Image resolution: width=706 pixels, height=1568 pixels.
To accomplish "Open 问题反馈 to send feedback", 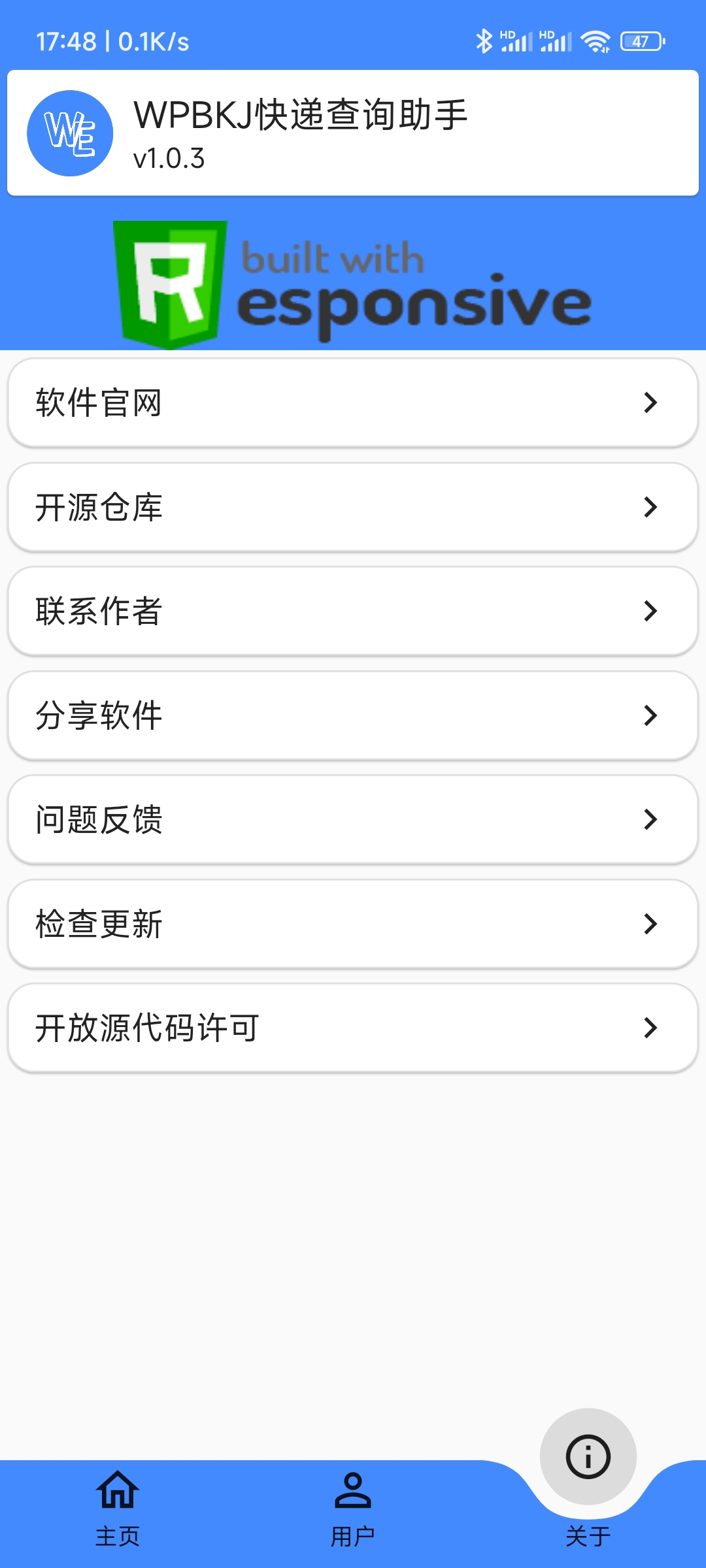I will coord(353,819).
